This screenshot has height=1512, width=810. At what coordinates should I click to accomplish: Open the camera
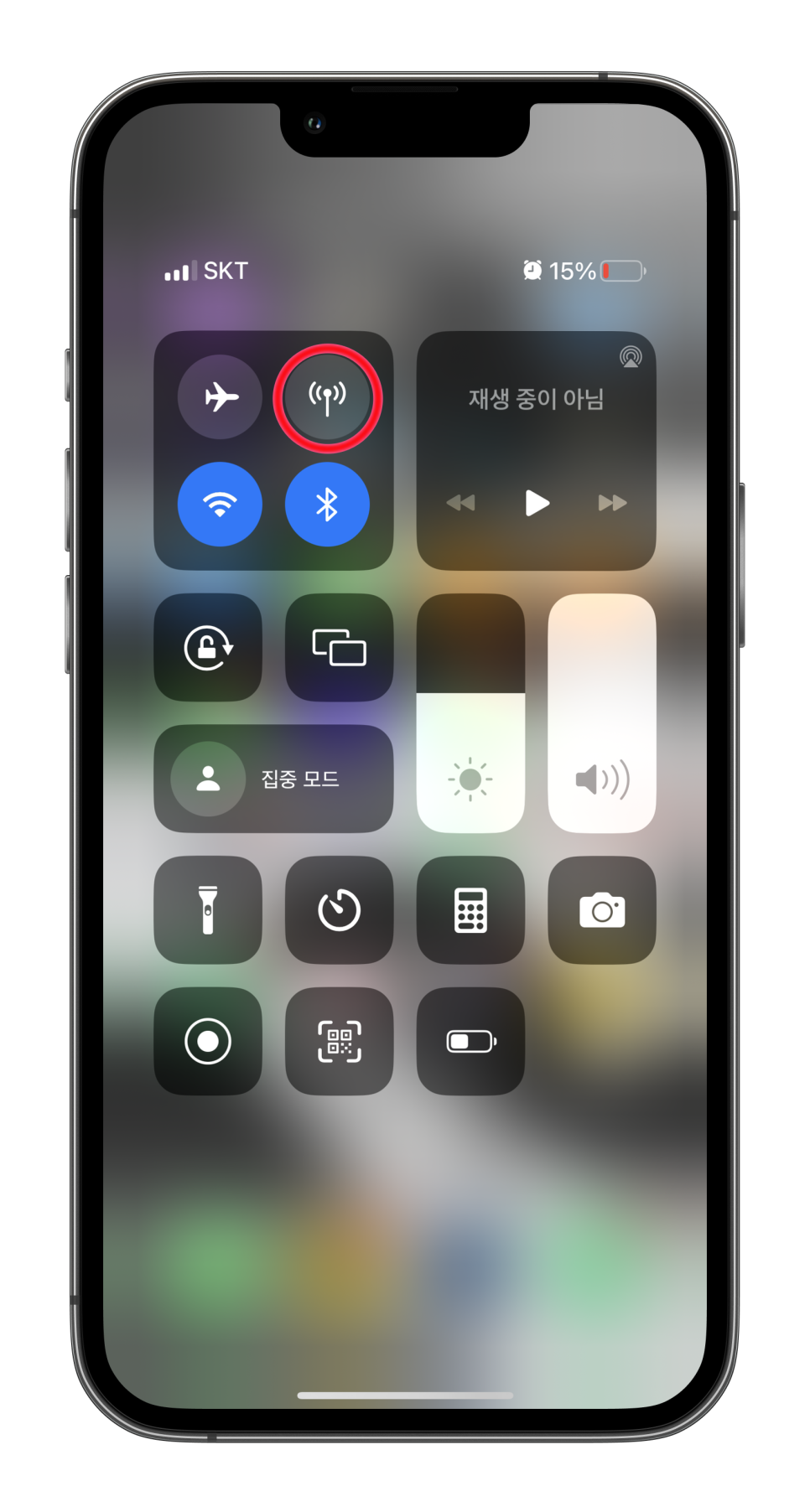pyautogui.click(x=601, y=910)
